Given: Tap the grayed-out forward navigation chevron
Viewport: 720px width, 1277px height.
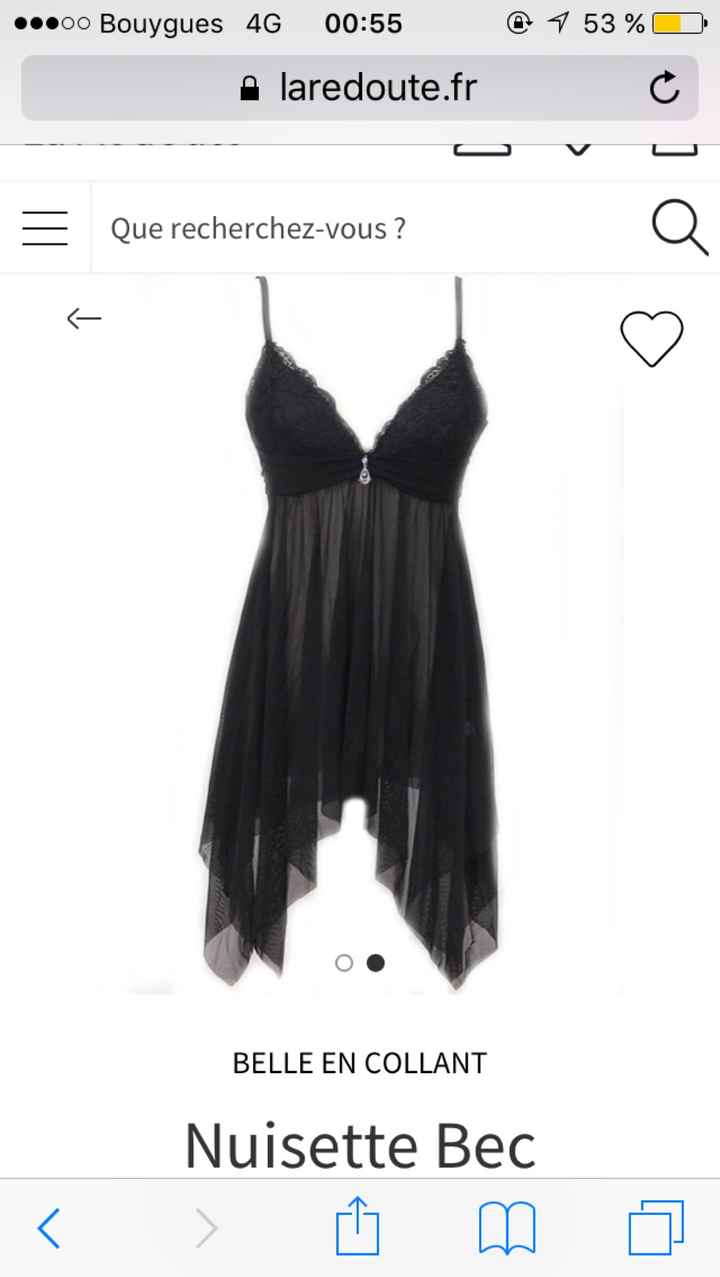Looking at the screenshot, I should coord(205,1227).
